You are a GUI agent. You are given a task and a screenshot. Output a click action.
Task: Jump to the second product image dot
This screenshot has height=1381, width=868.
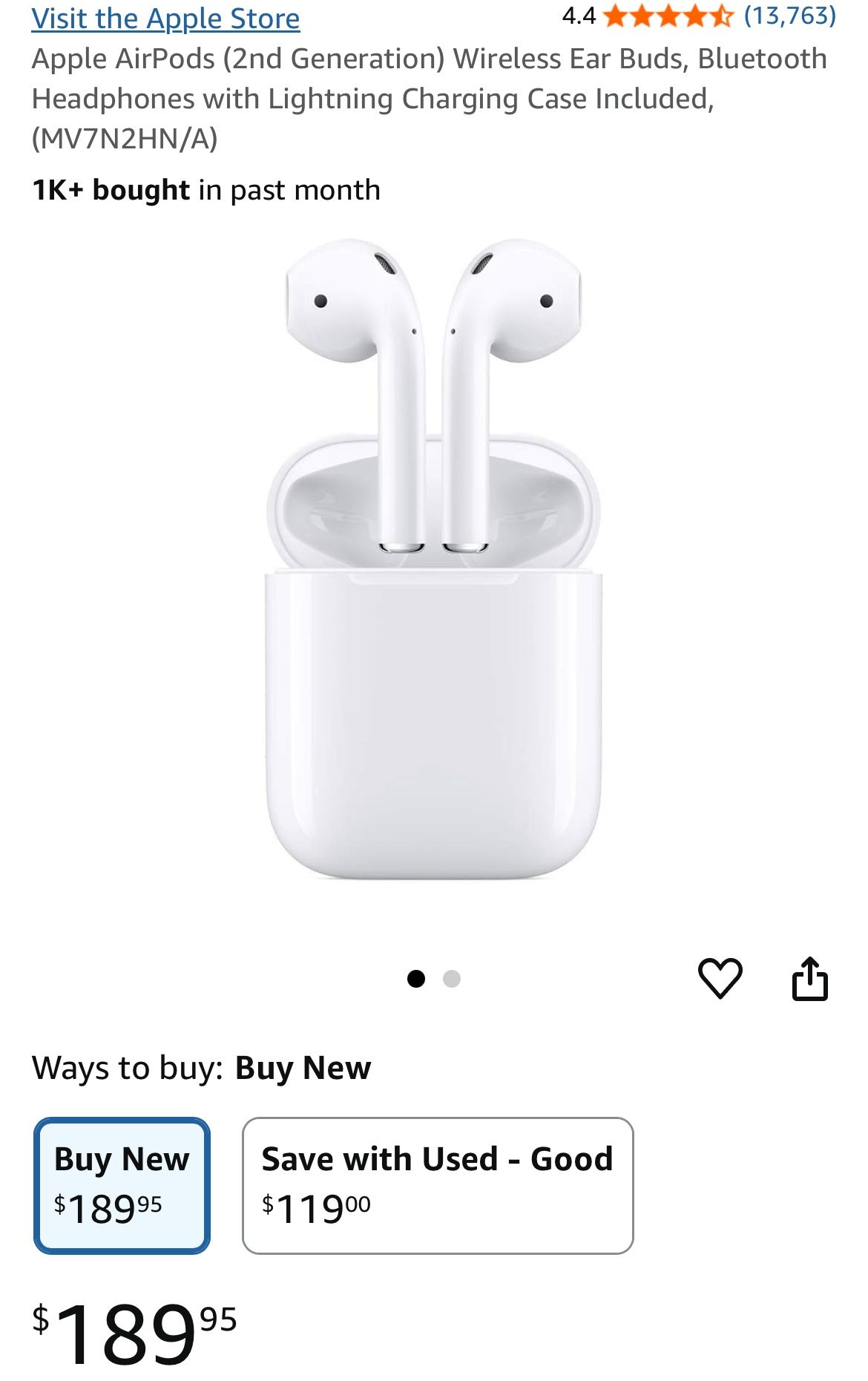click(x=452, y=979)
